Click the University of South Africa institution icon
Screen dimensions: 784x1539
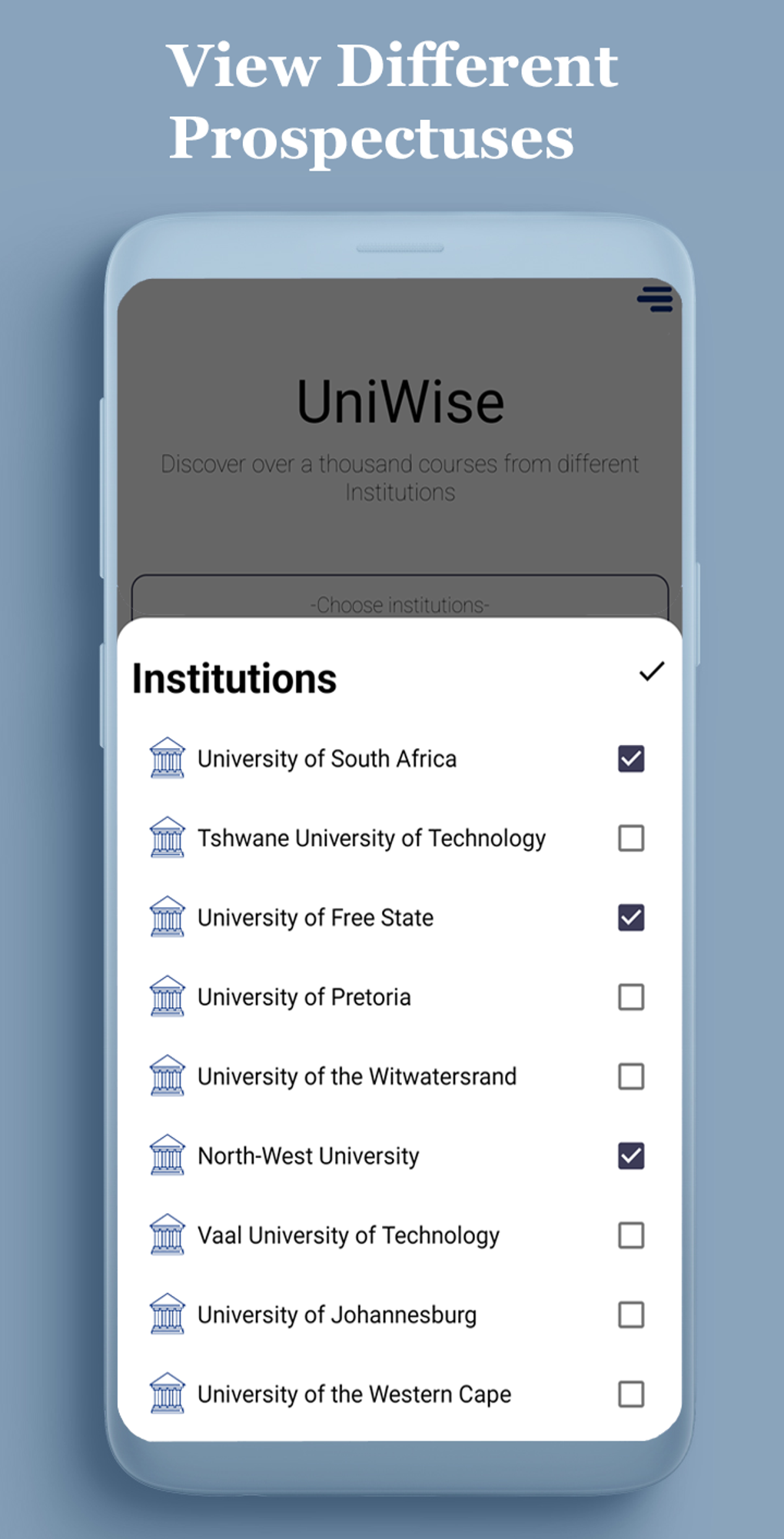click(168, 759)
